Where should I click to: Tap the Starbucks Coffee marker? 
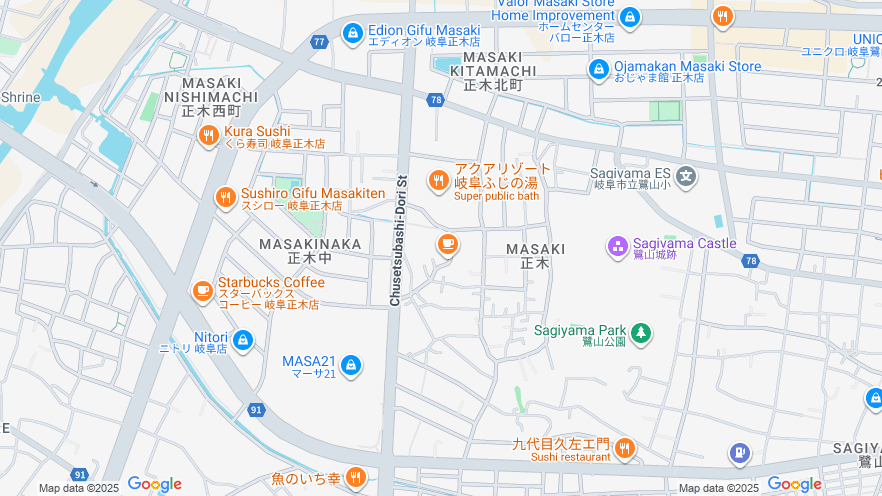coord(203,291)
